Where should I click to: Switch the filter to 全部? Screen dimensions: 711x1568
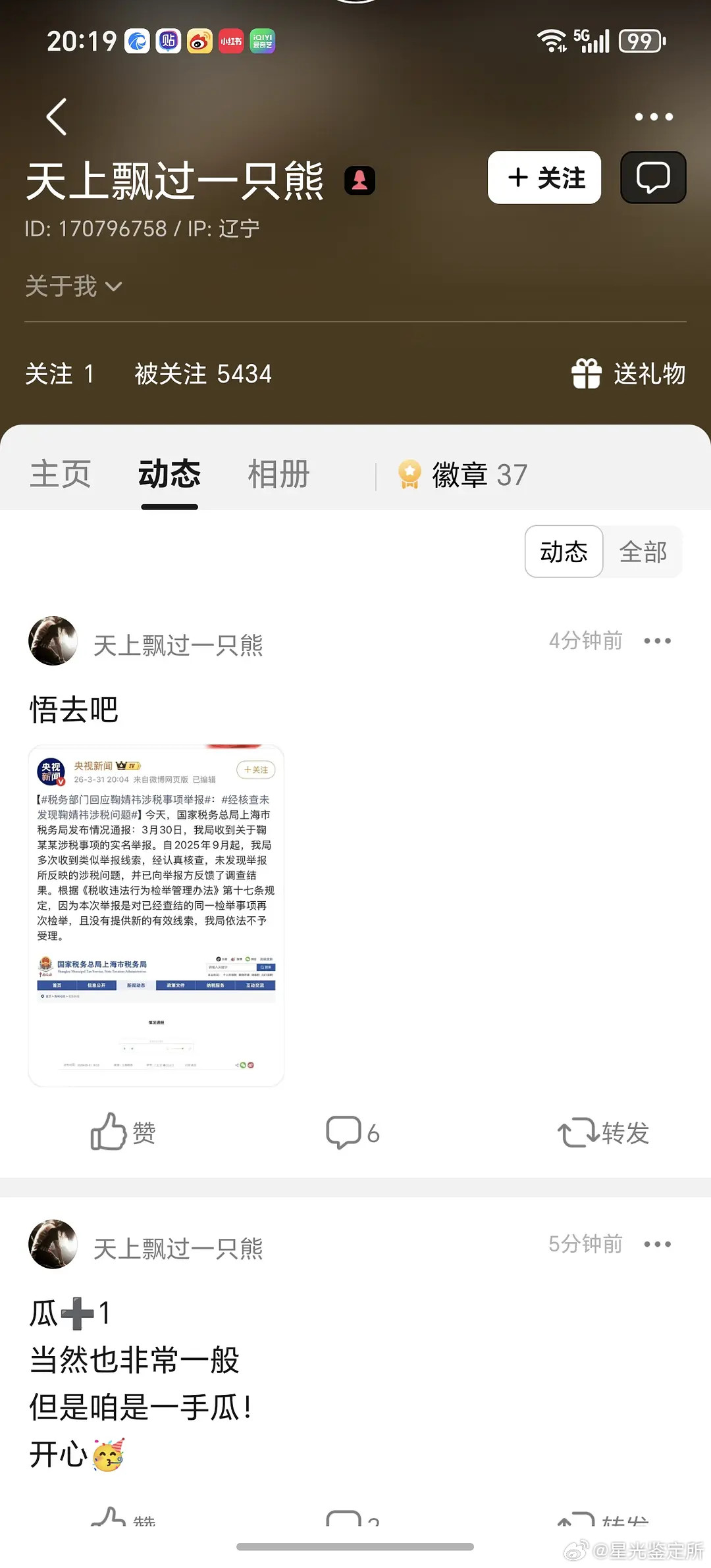tap(644, 552)
